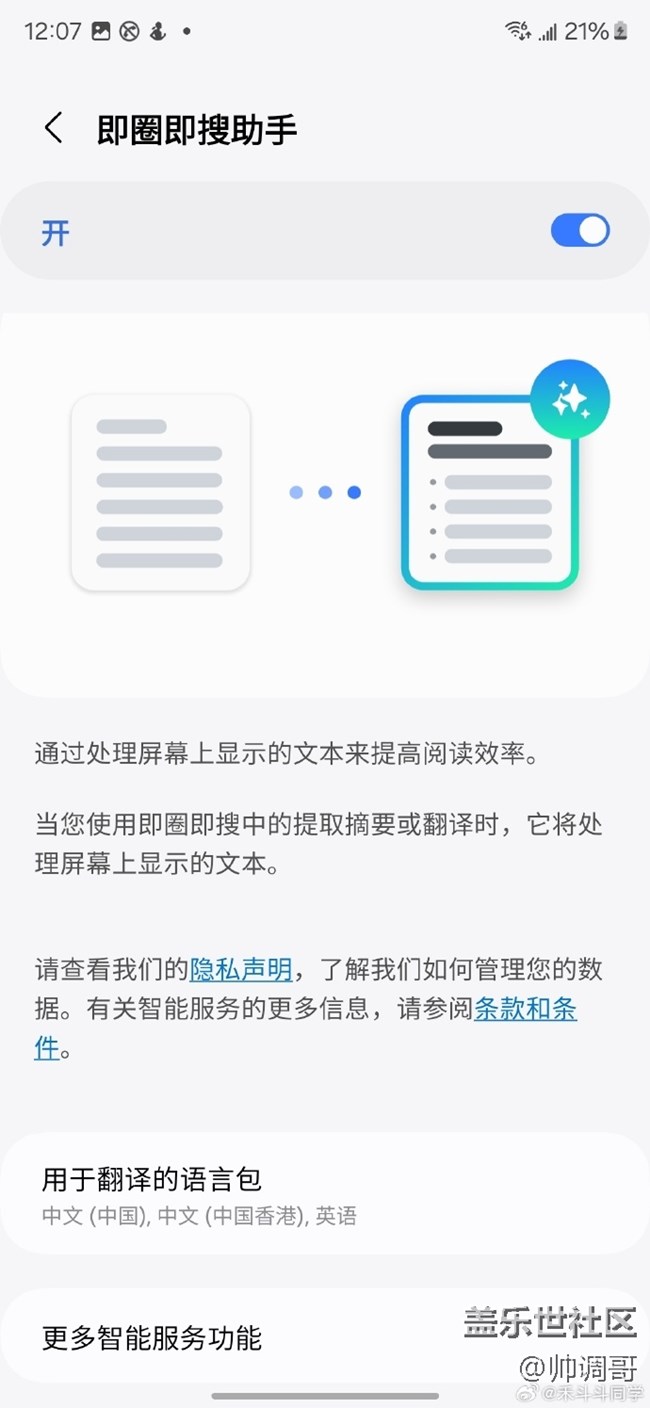Go back from 即圈即搜助手 page

[54, 129]
